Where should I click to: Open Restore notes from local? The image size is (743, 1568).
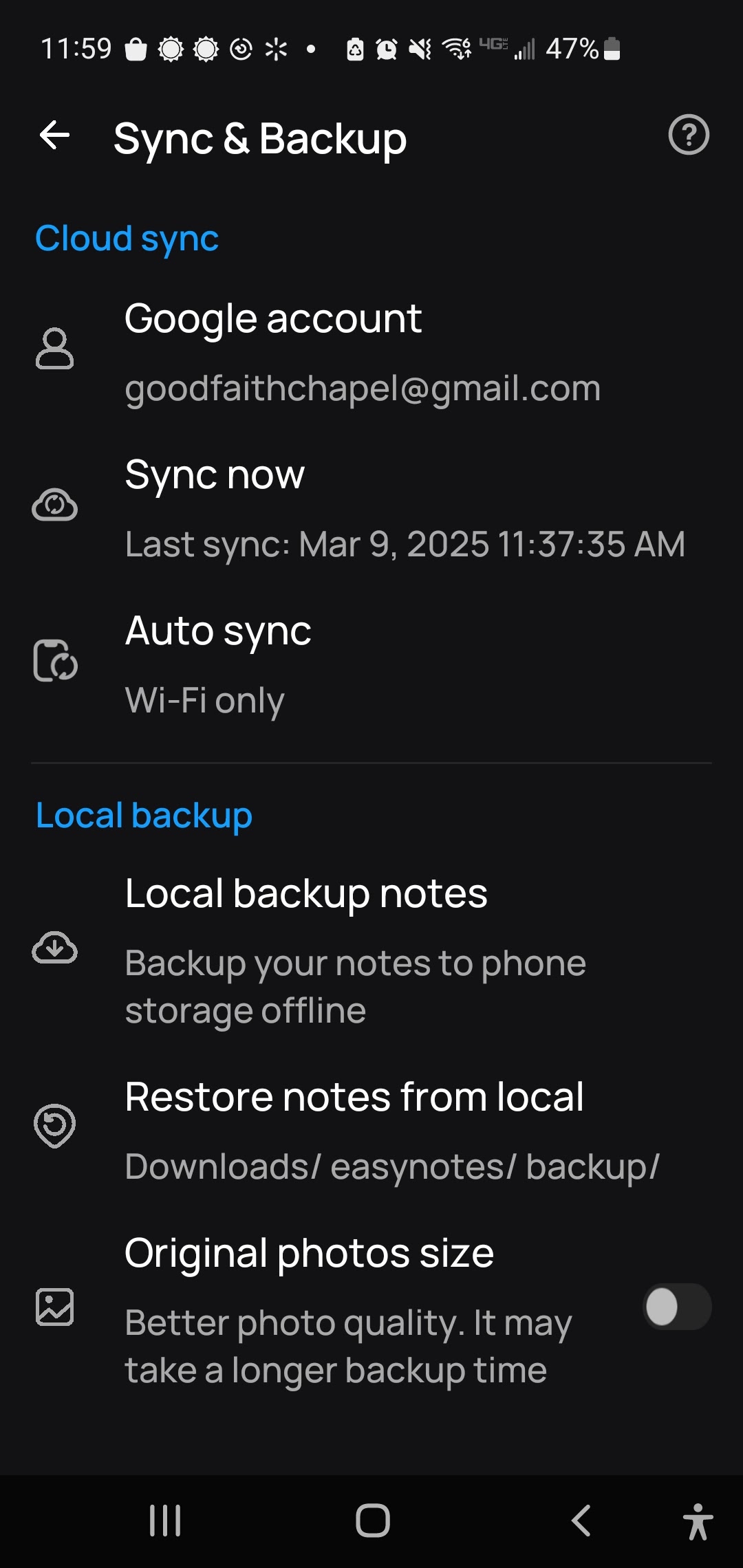(x=371, y=1131)
